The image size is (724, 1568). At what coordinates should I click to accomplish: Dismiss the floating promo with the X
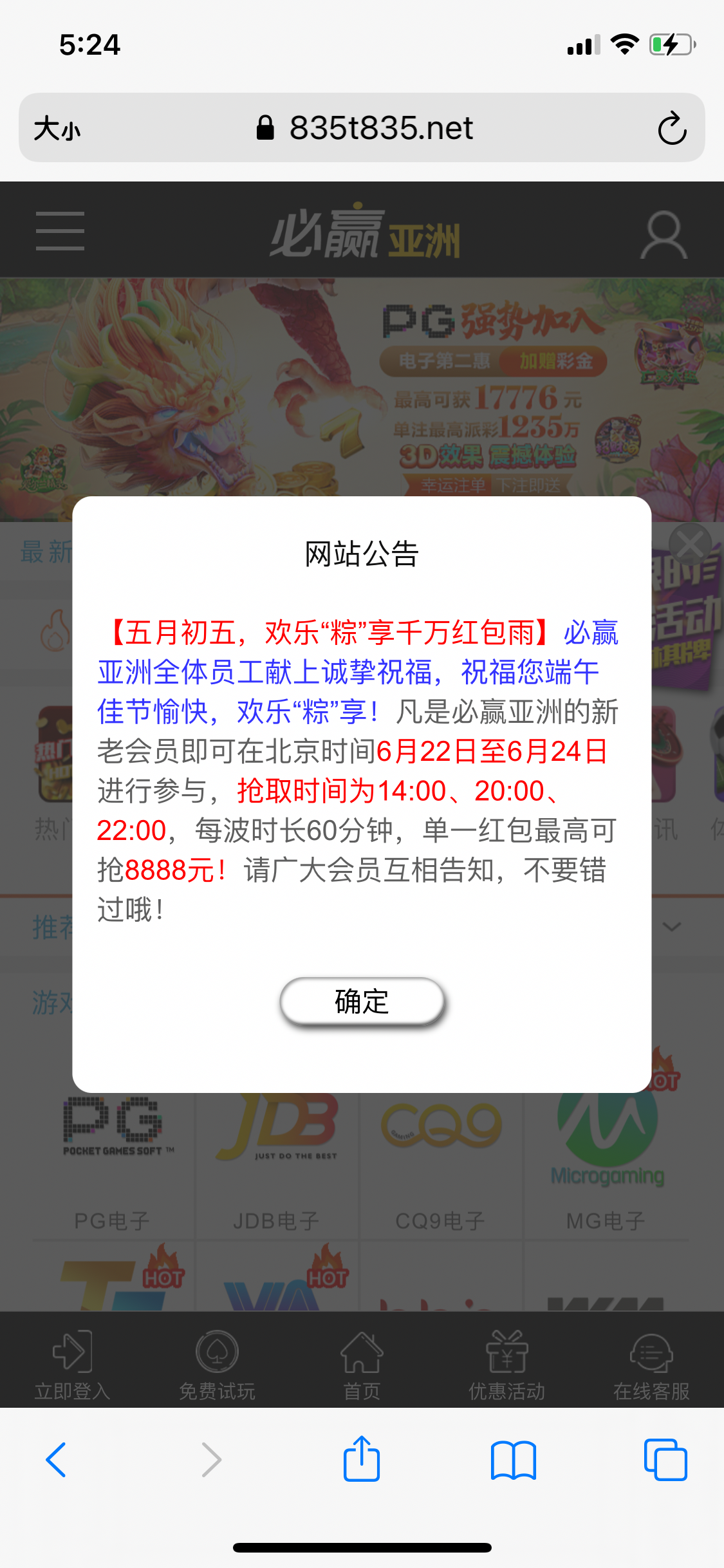[x=690, y=545]
